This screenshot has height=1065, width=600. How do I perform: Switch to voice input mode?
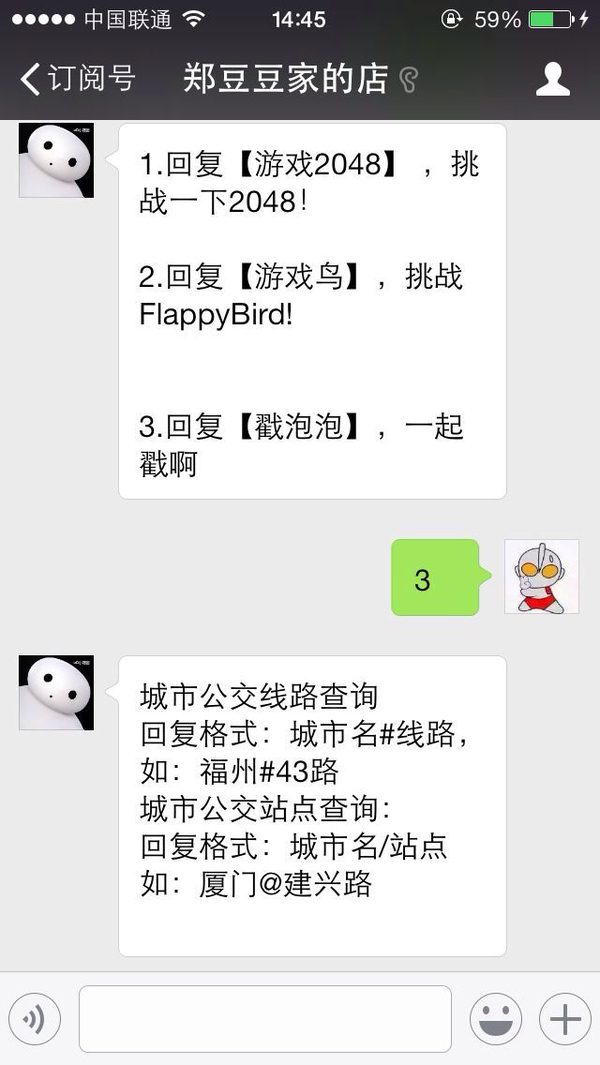coord(35,1019)
